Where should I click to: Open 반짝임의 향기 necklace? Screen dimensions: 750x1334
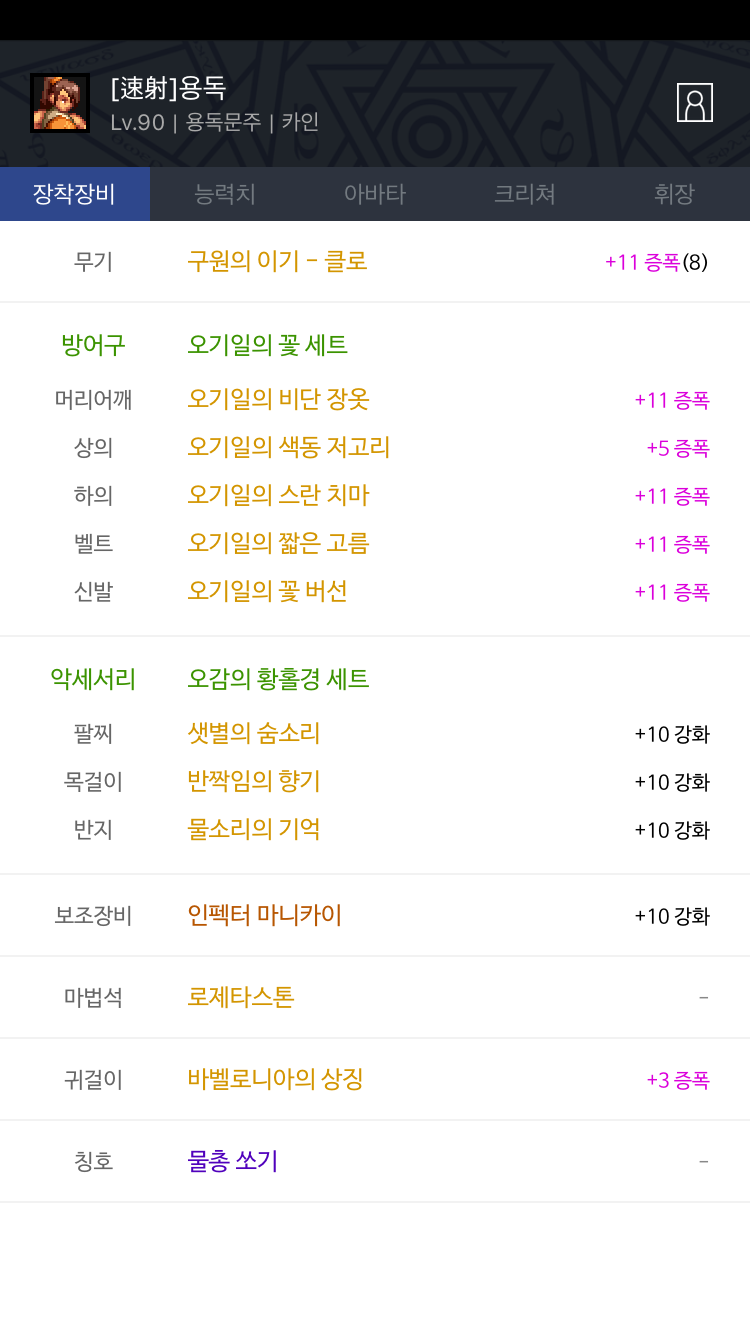point(254,781)
